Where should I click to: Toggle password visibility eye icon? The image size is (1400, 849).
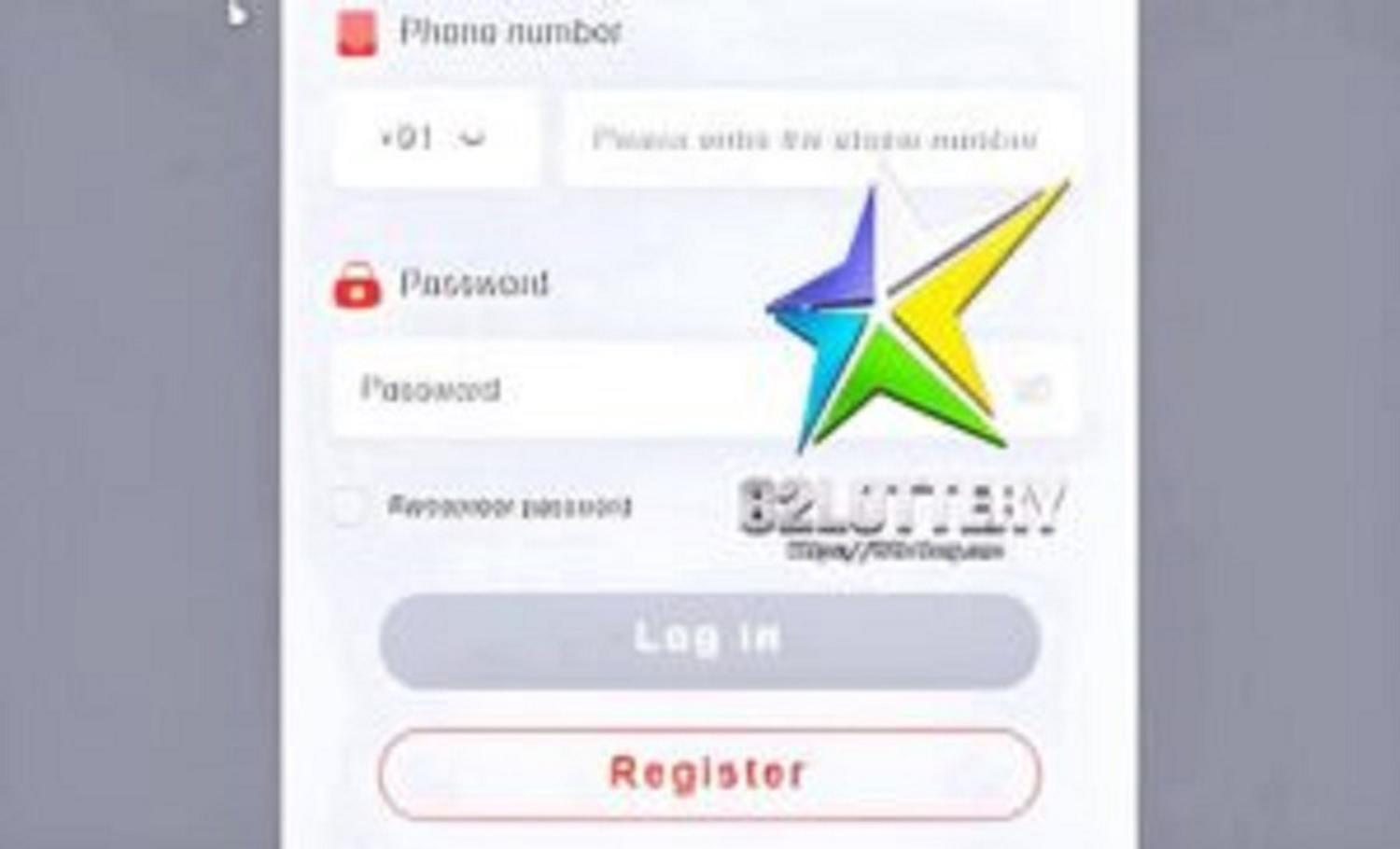click(1033, 389)
